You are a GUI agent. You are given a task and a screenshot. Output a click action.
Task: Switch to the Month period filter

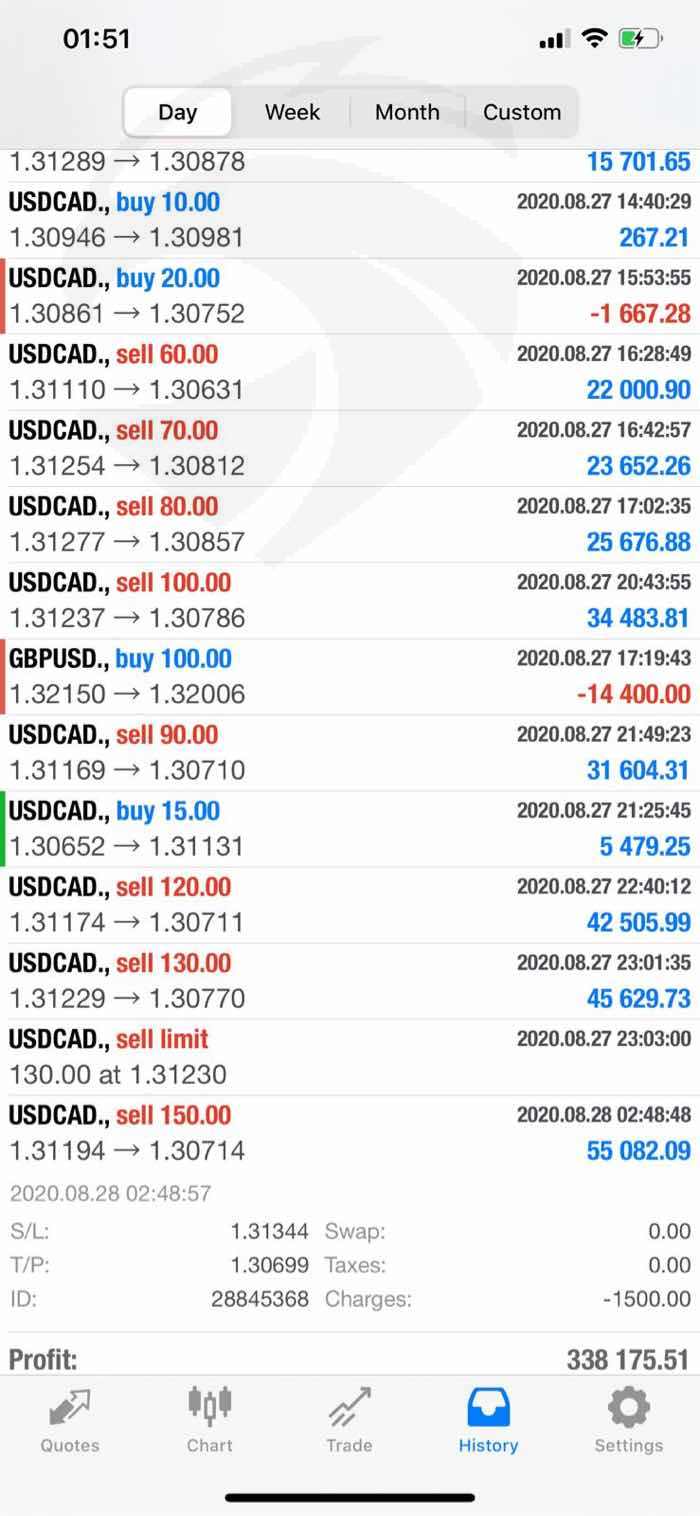[x=407, y=112]
